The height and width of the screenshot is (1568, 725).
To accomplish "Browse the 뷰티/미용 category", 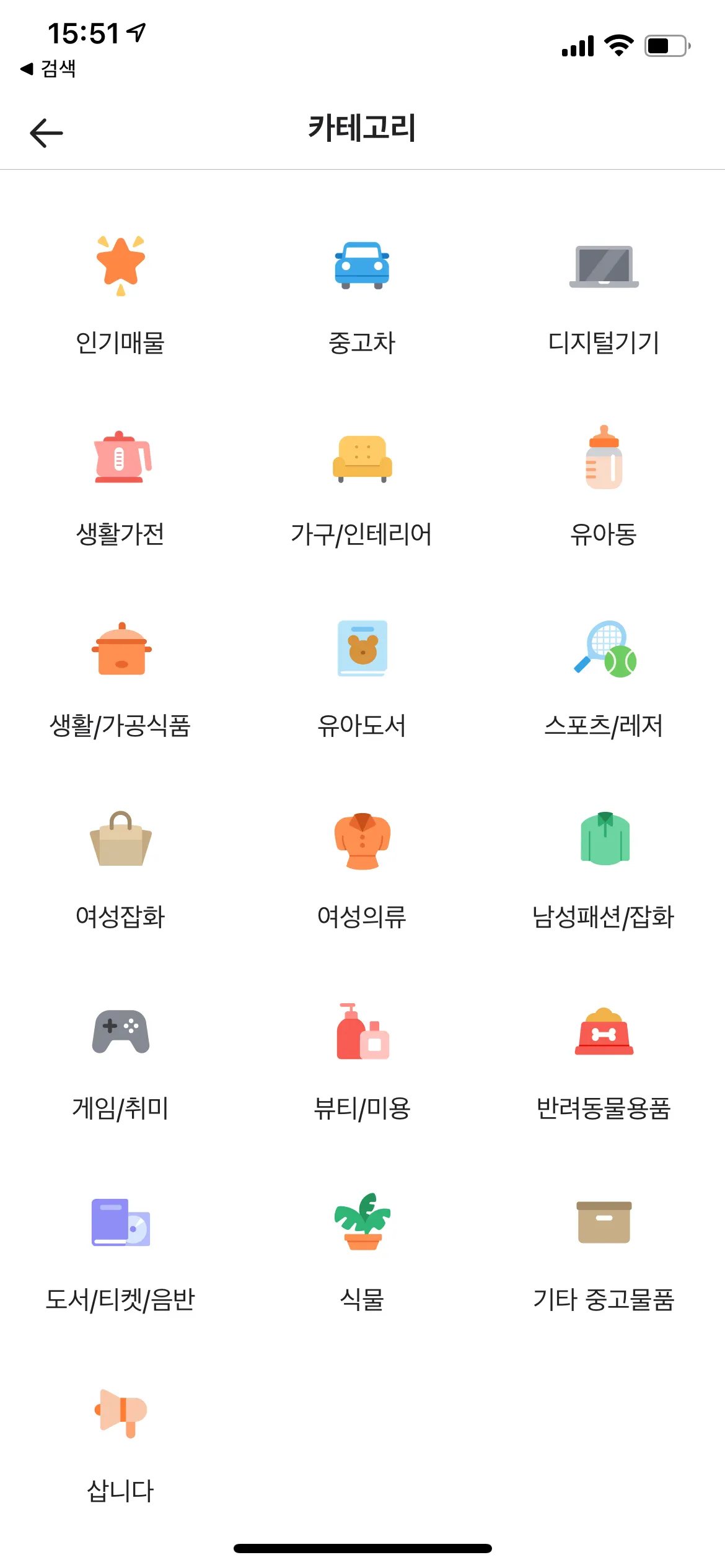I will [362, 1060].
